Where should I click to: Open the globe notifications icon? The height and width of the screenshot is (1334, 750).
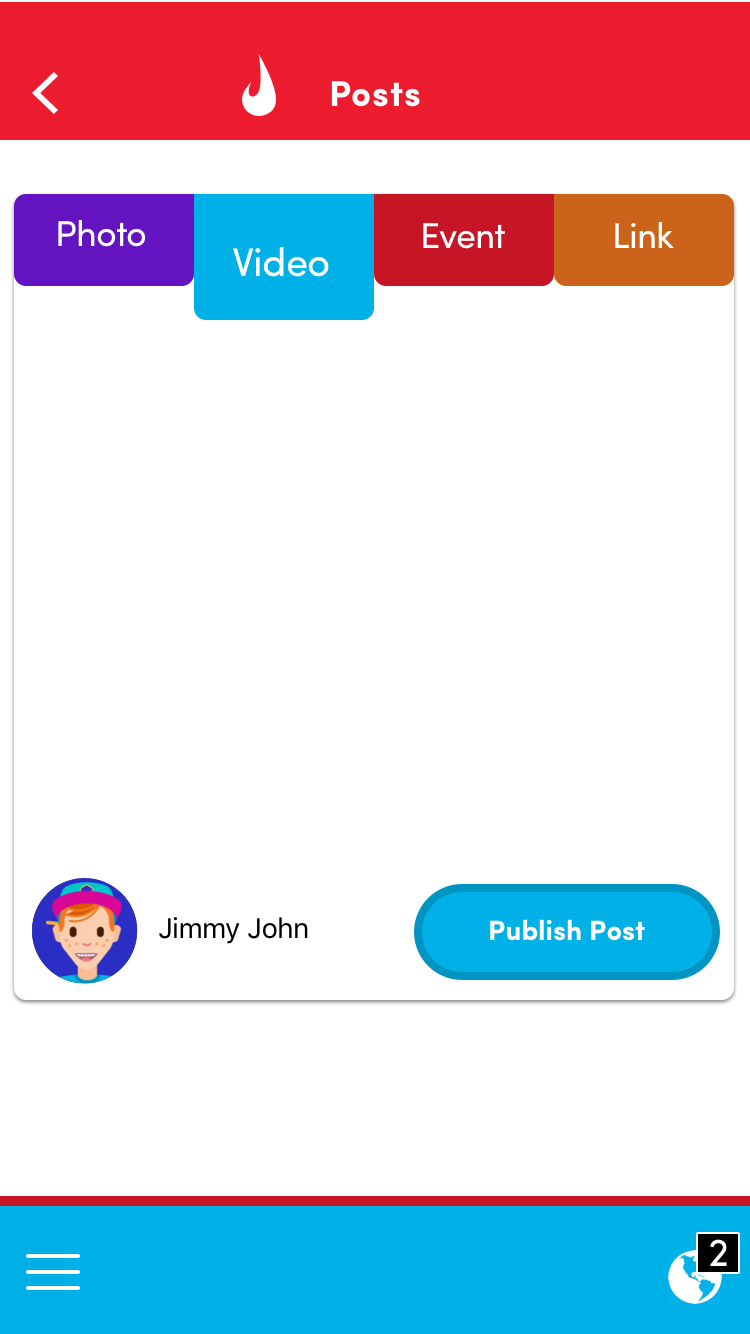[696, 1275]
